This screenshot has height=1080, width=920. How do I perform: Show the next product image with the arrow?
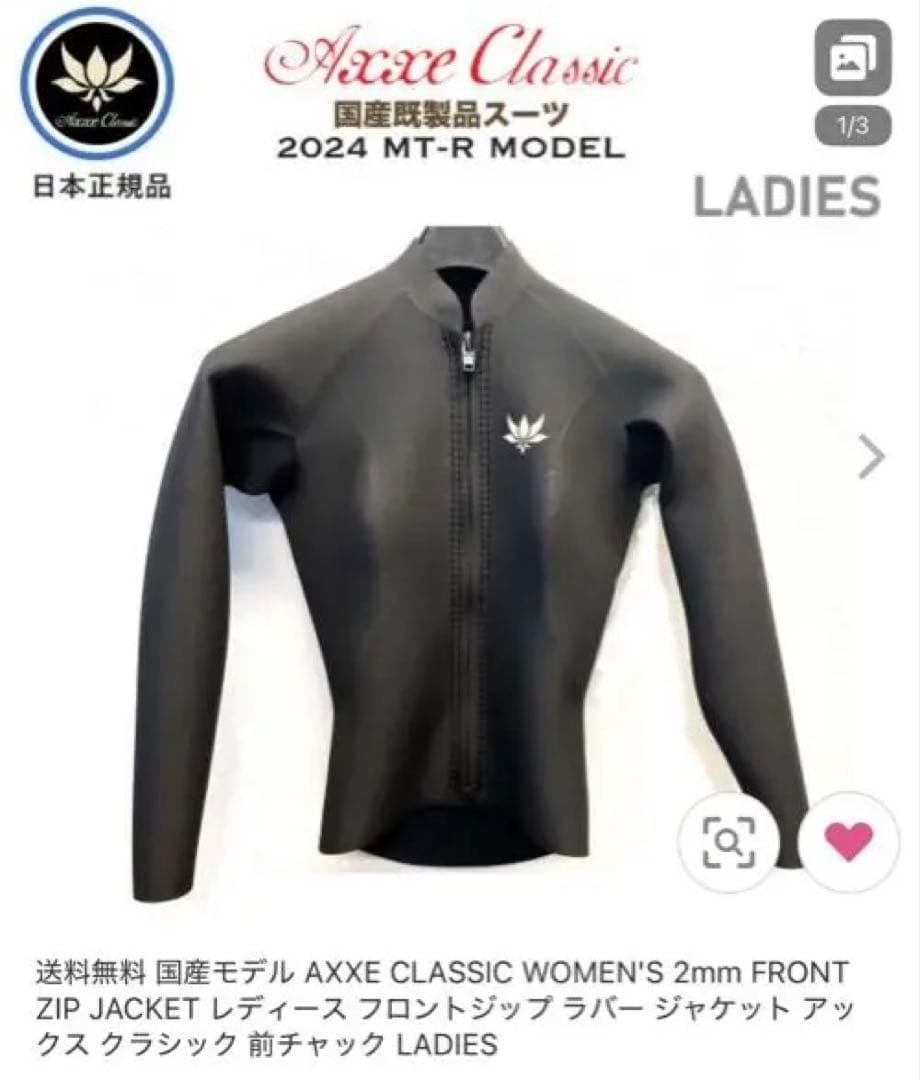click(x=871, y=457)
